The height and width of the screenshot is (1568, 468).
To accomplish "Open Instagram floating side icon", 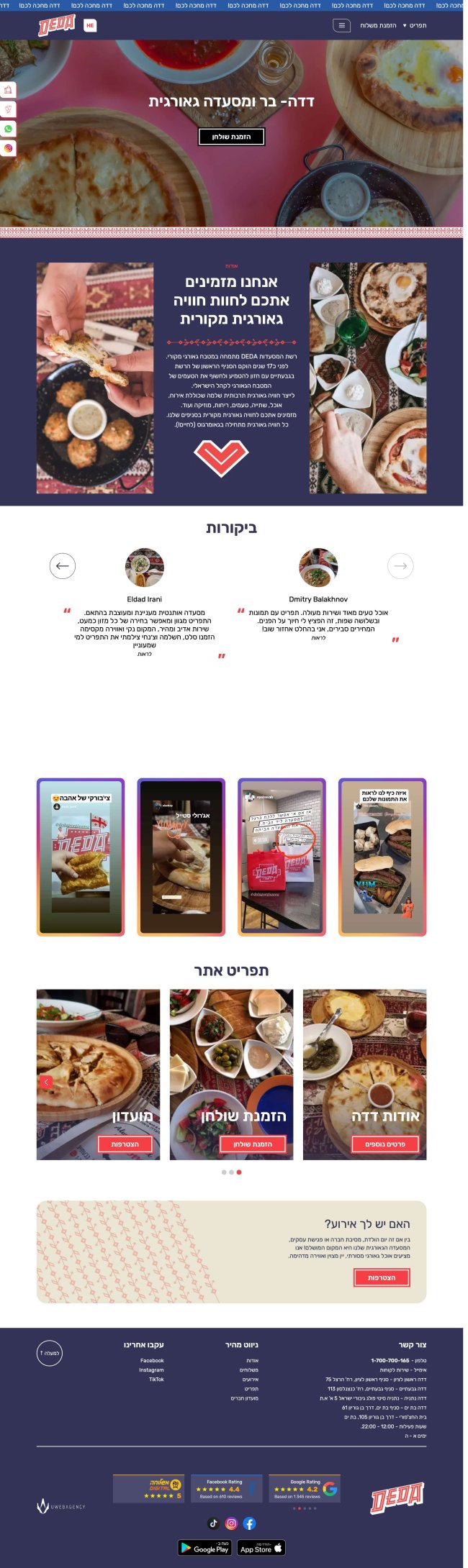I will click(x=8, y=148).
